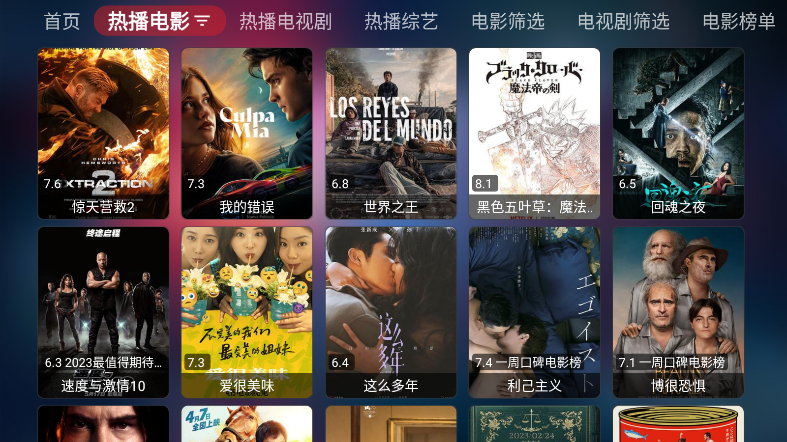Viewport: 787px width, 442px height.
Task: Select the 电影筛选 tab
Action: [508, 21]
